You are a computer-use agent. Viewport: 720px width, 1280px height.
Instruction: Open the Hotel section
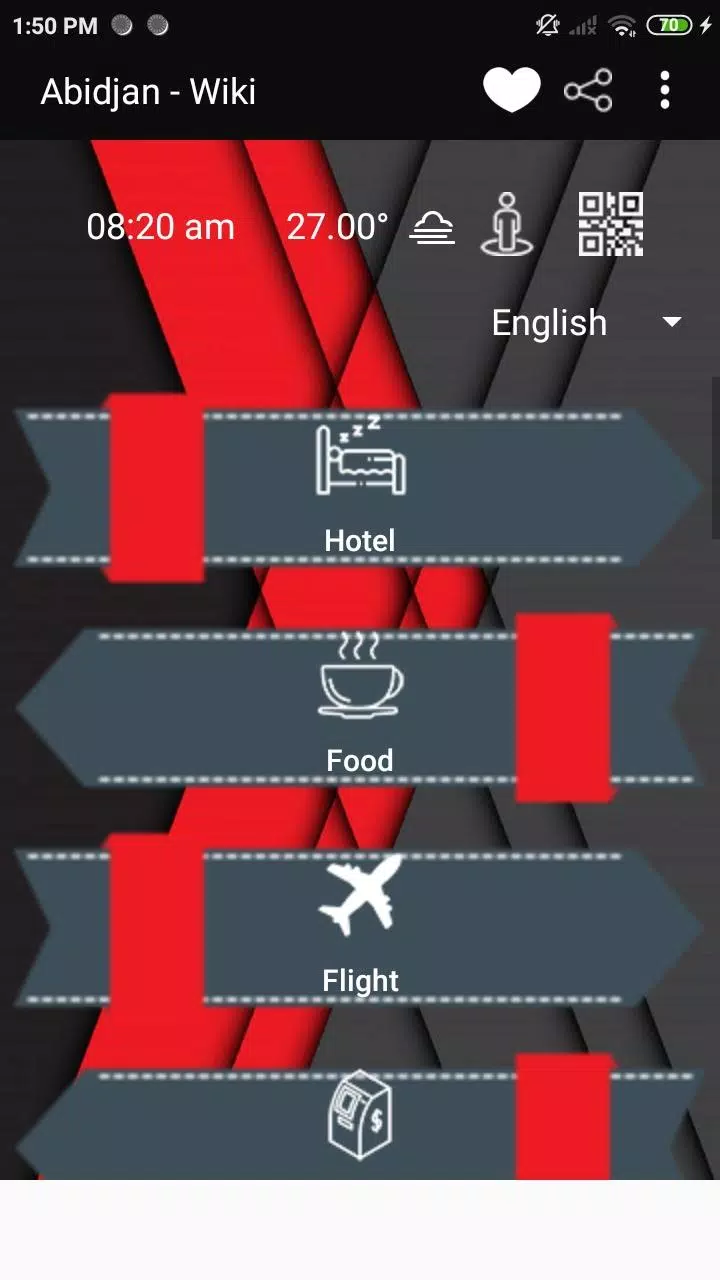[x=360, y=487]
